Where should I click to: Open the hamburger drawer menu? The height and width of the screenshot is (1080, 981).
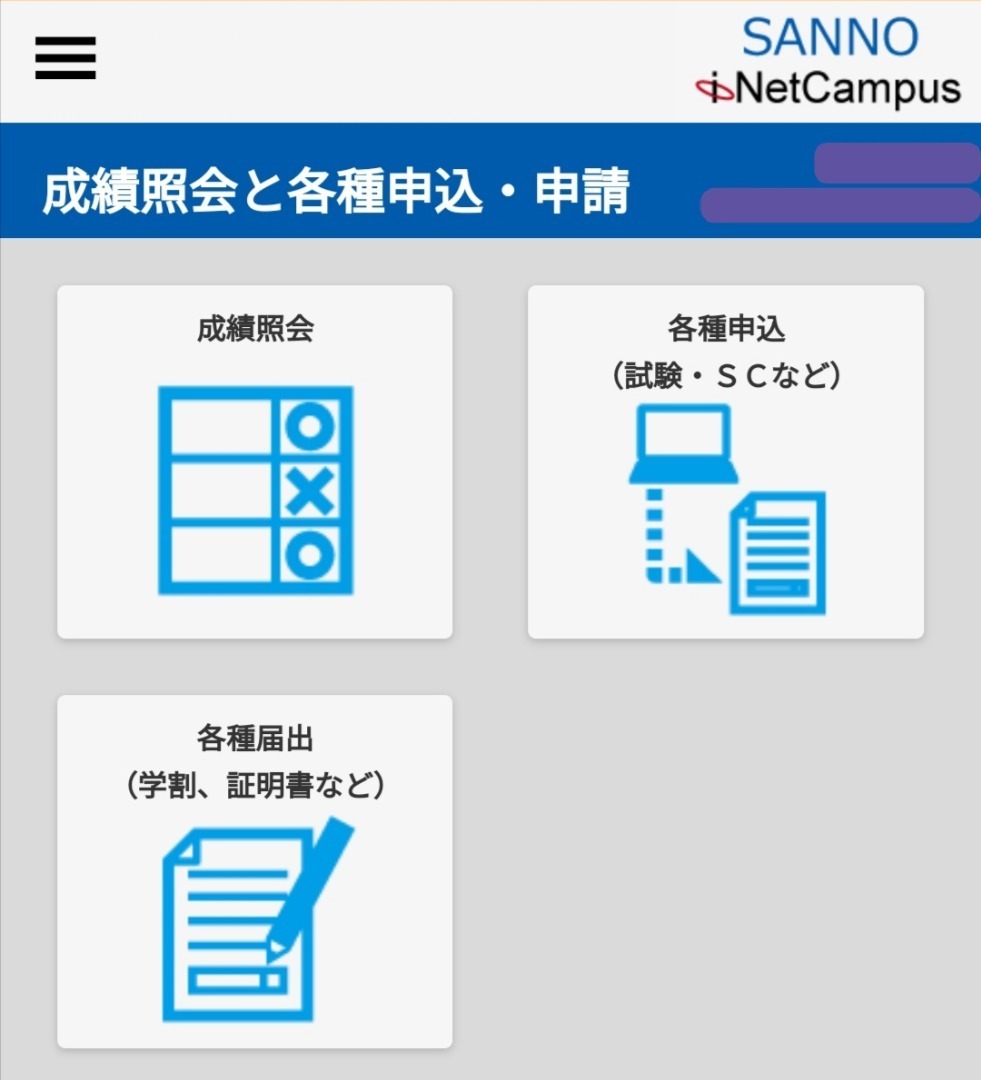(65, 58)
